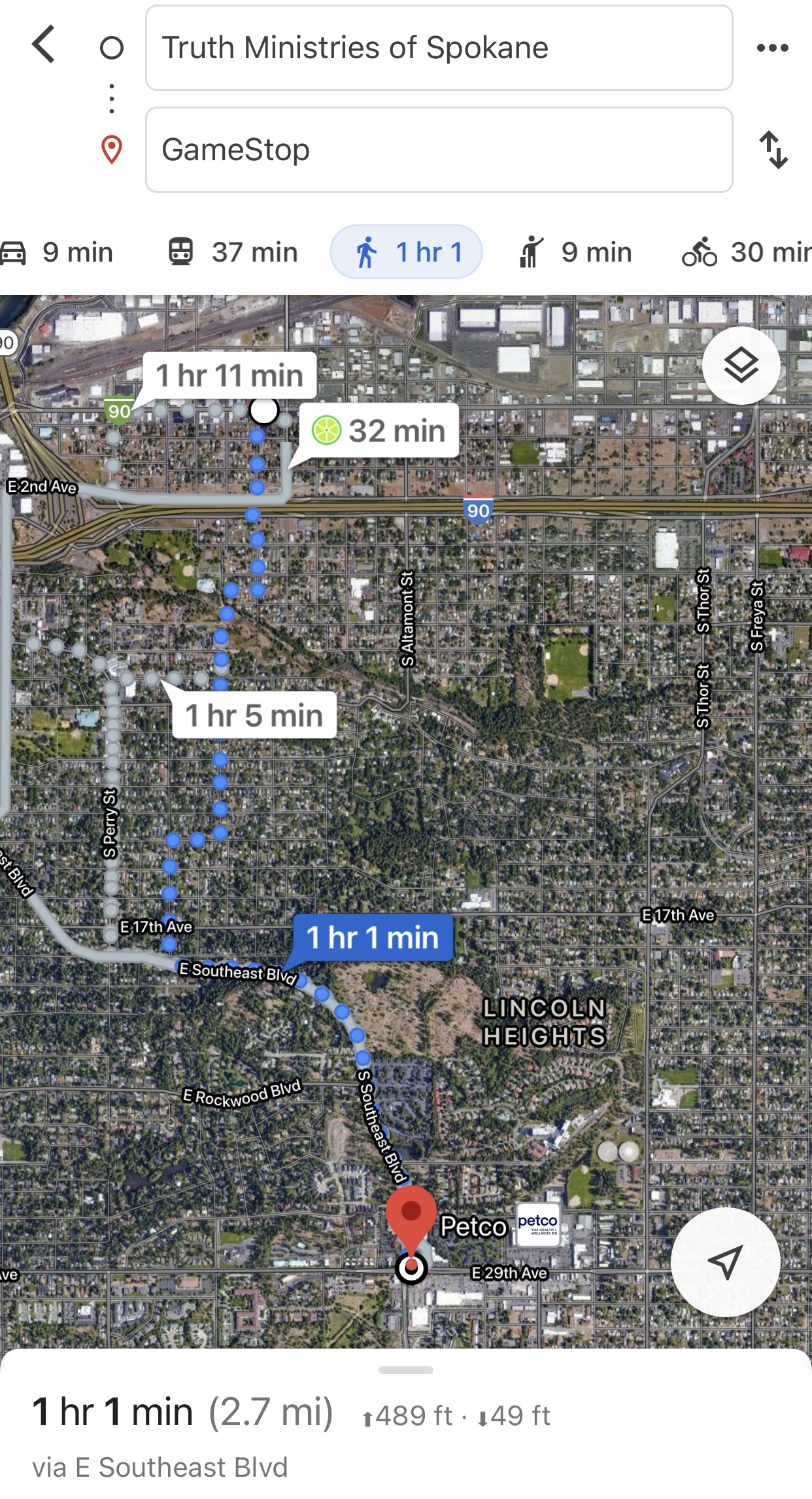Open the map layers button
Screen dimensions: 812x1499
[x=741, y=366]
